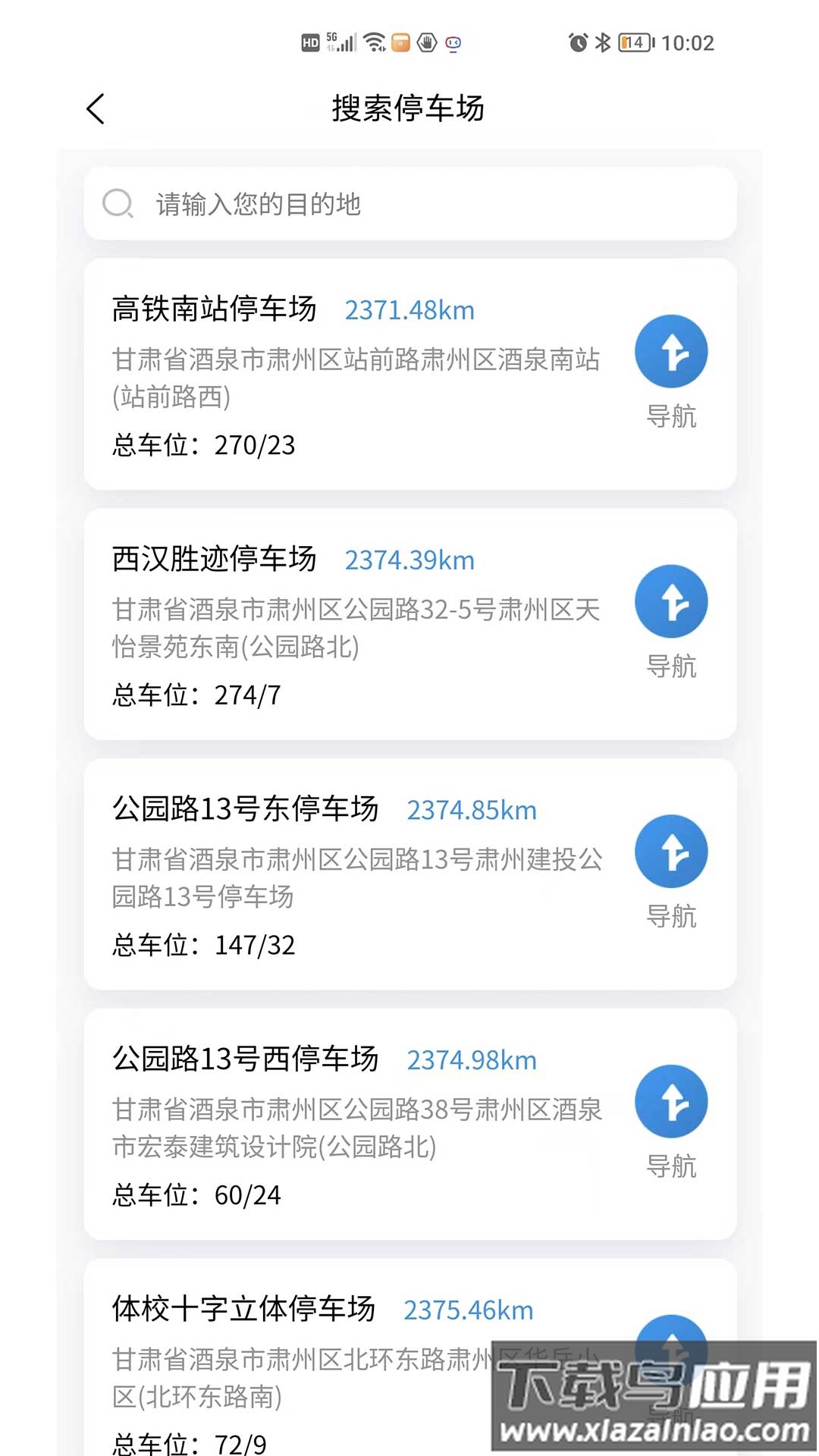This screenshot has height=1456, width=819.
Task: Tap the 搜索停车场 page title
Action: pyautogui.click(x=409, y=108)
